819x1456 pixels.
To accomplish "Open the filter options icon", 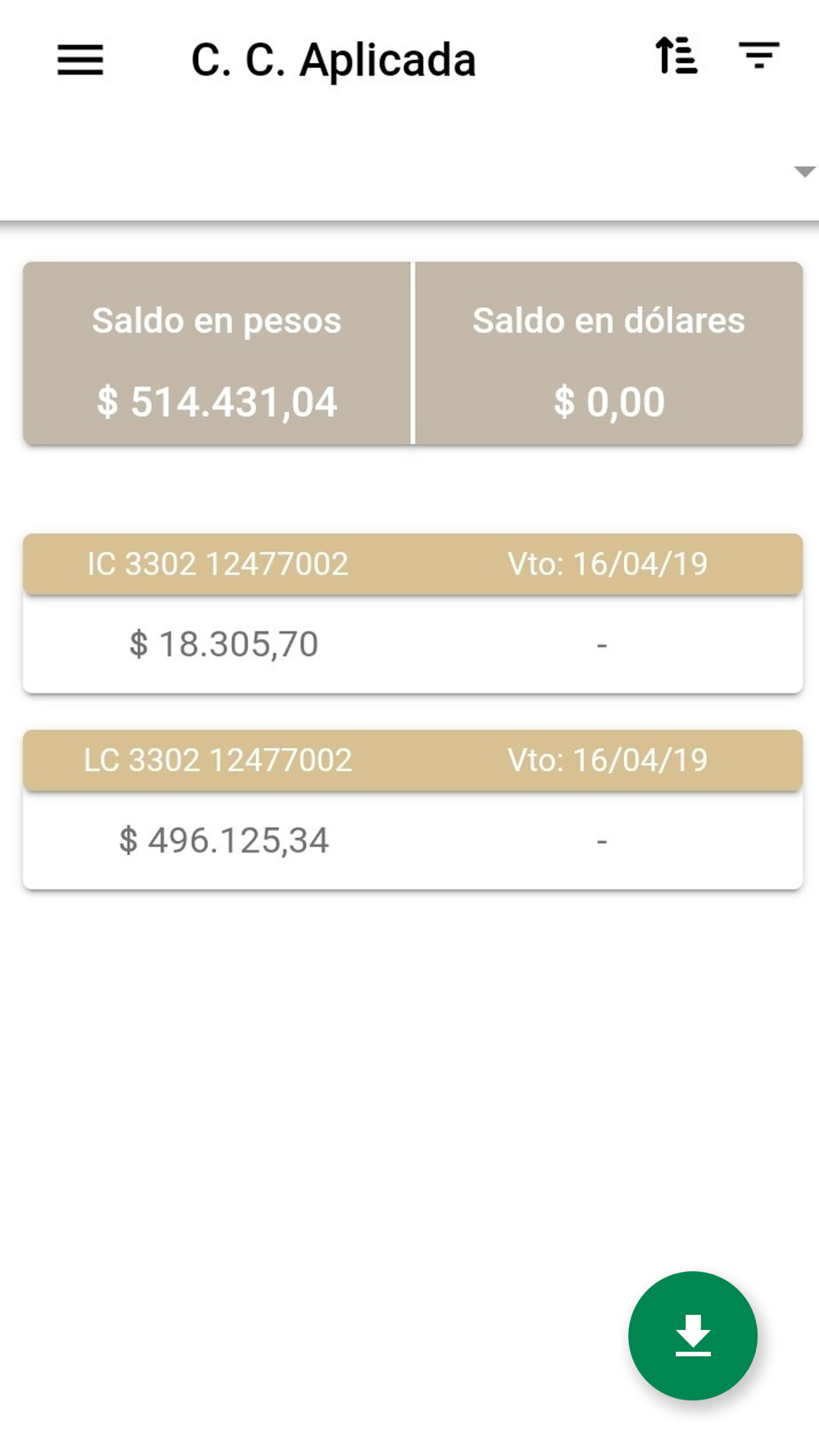I will (x=759, y=56).
